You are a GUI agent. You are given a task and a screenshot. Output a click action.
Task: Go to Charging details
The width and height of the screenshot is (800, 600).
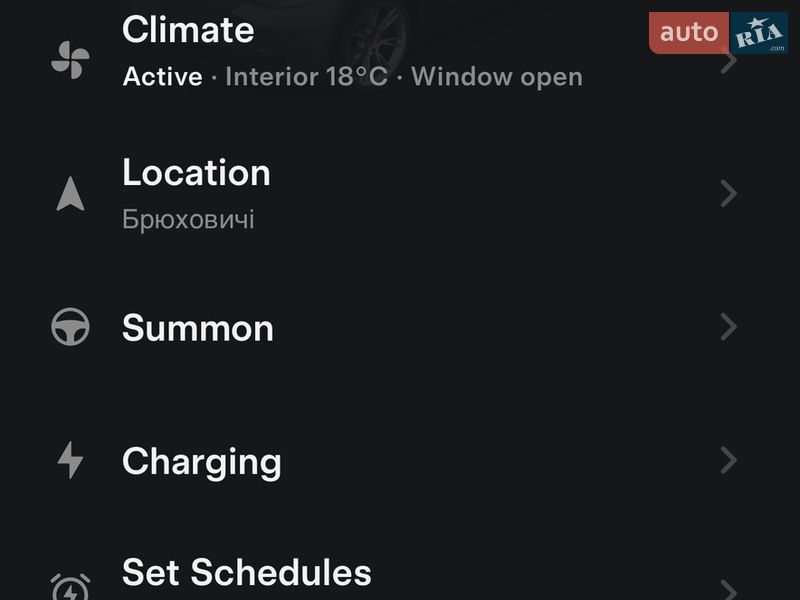coord(202,461)
